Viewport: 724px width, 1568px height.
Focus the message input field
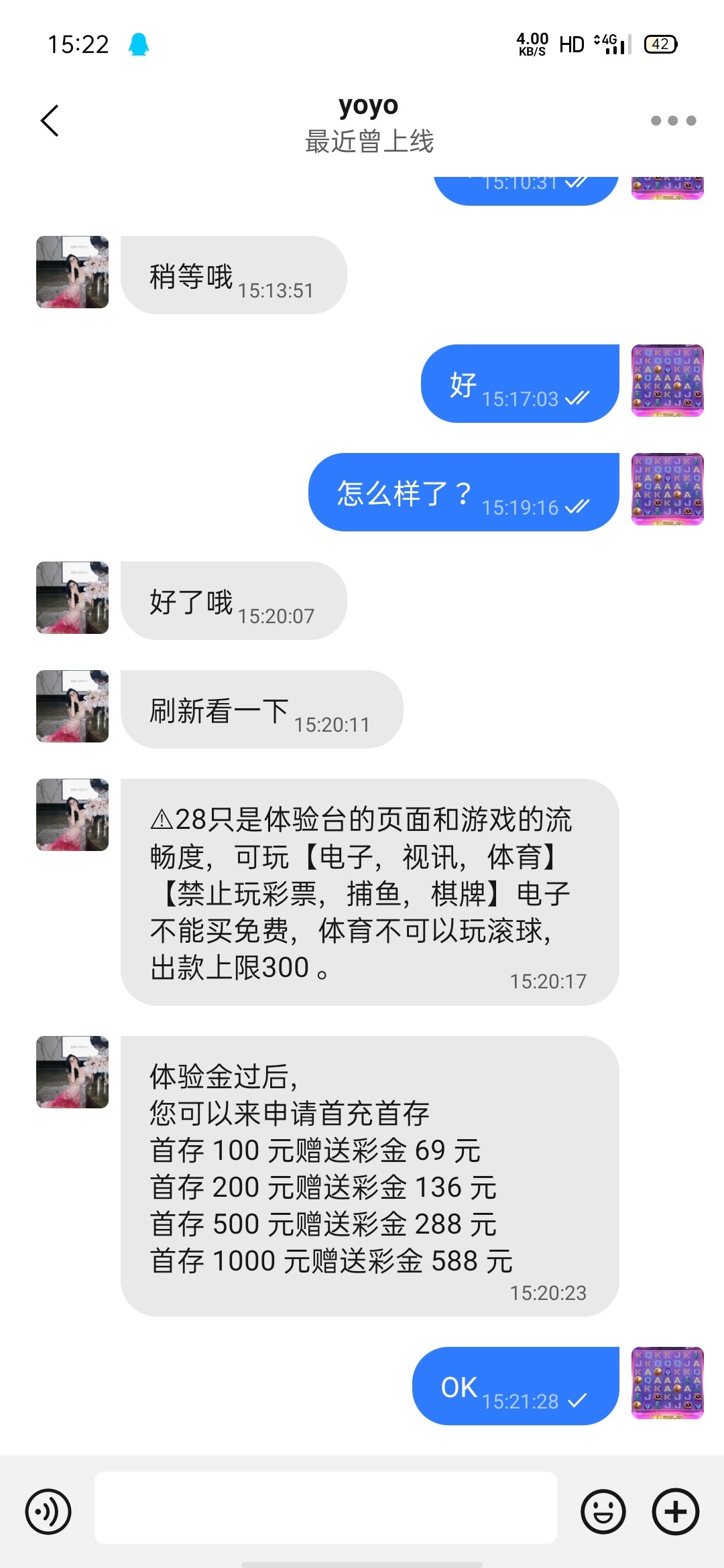point(326,1508)
